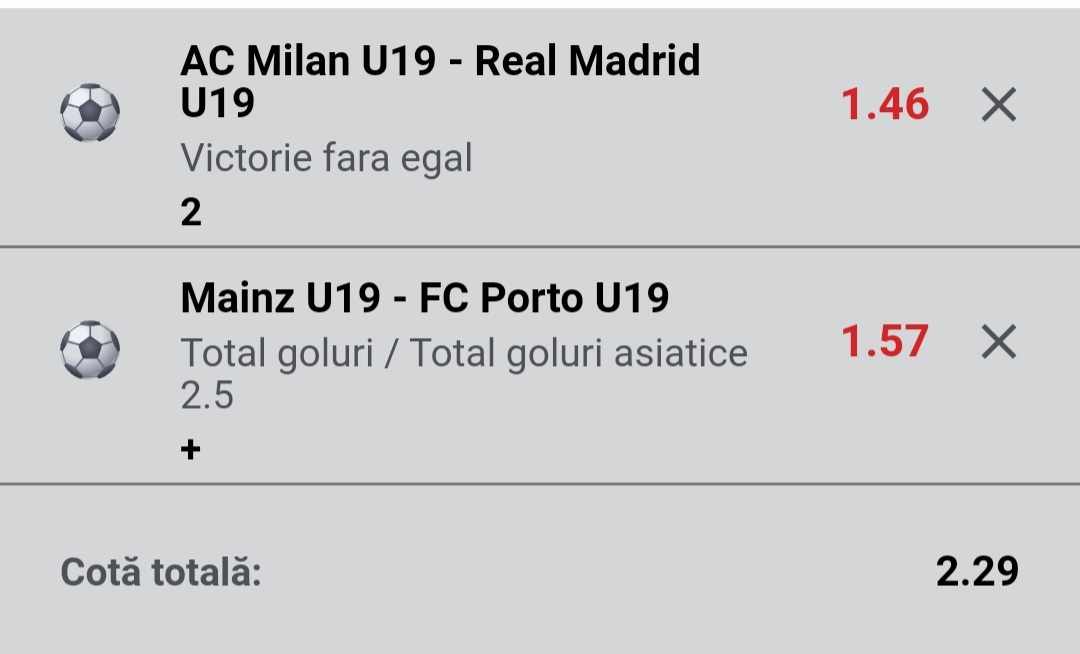
Task: Open the AC Milan U19 - Real Madrid U19 bet
Action: 440,82
